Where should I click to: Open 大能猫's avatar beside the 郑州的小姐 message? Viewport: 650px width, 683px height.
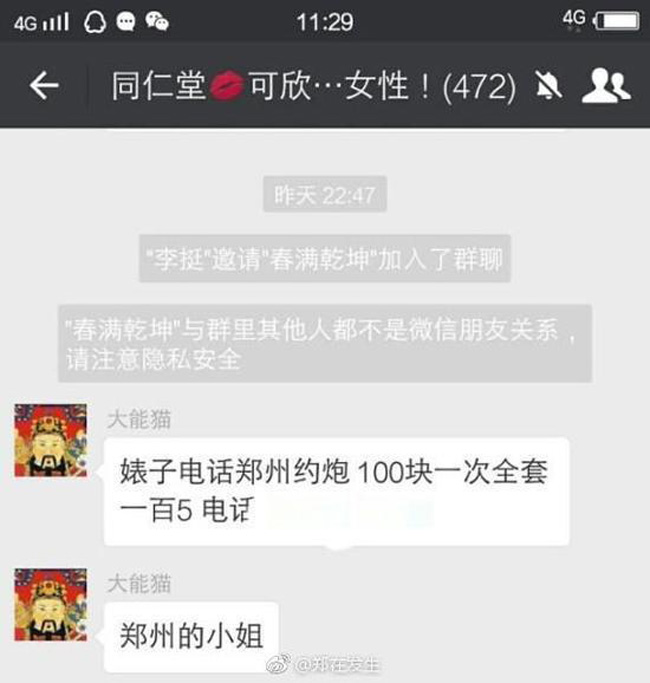coord(51,606)
